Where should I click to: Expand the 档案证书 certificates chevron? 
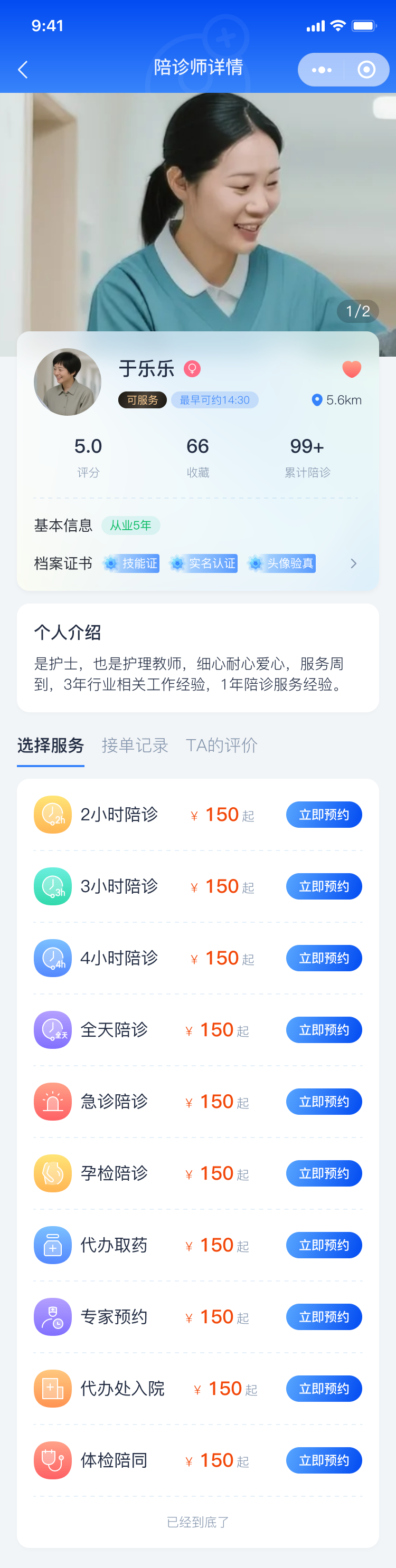tap(353, 563)
